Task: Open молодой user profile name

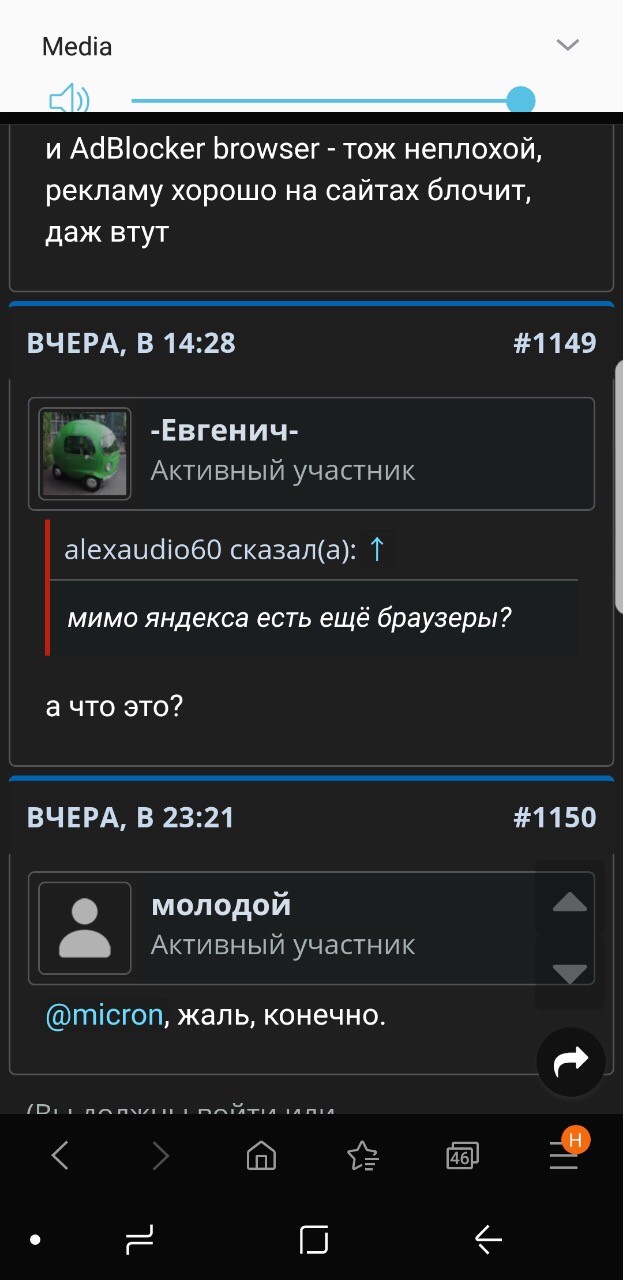Action: click(221, 905)
